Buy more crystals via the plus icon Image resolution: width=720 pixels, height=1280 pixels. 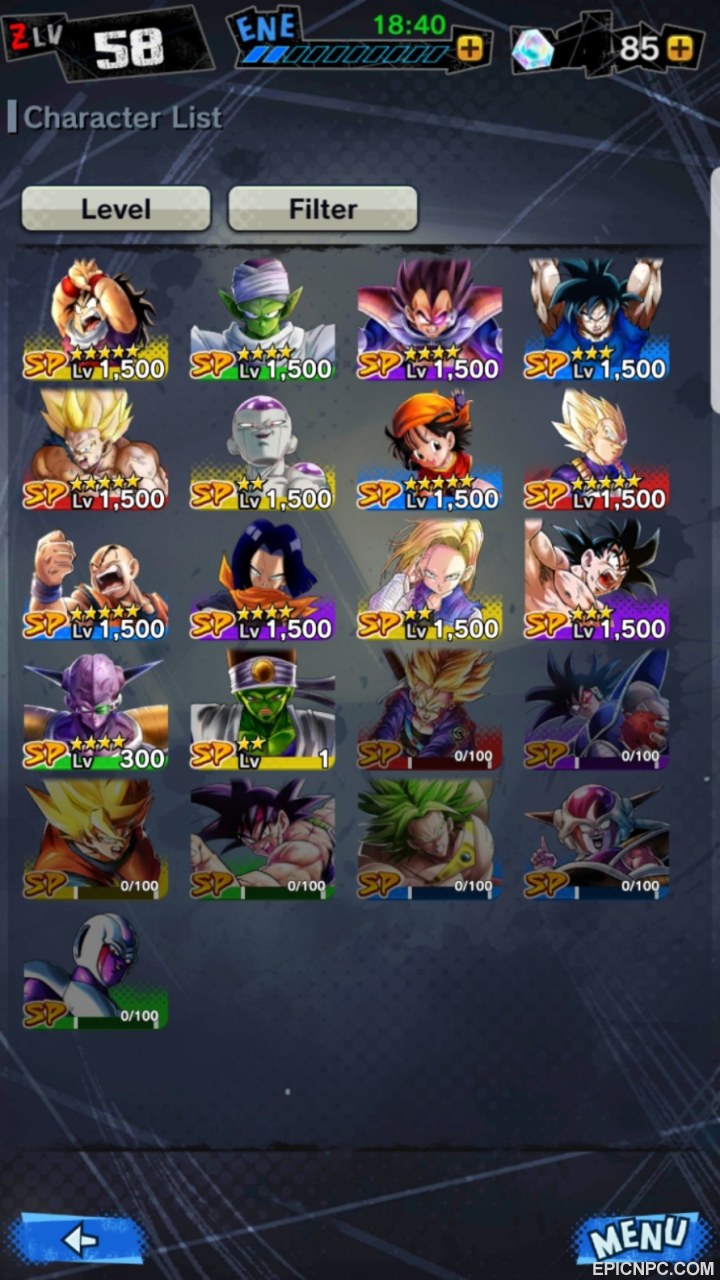[x=679, y=47]
